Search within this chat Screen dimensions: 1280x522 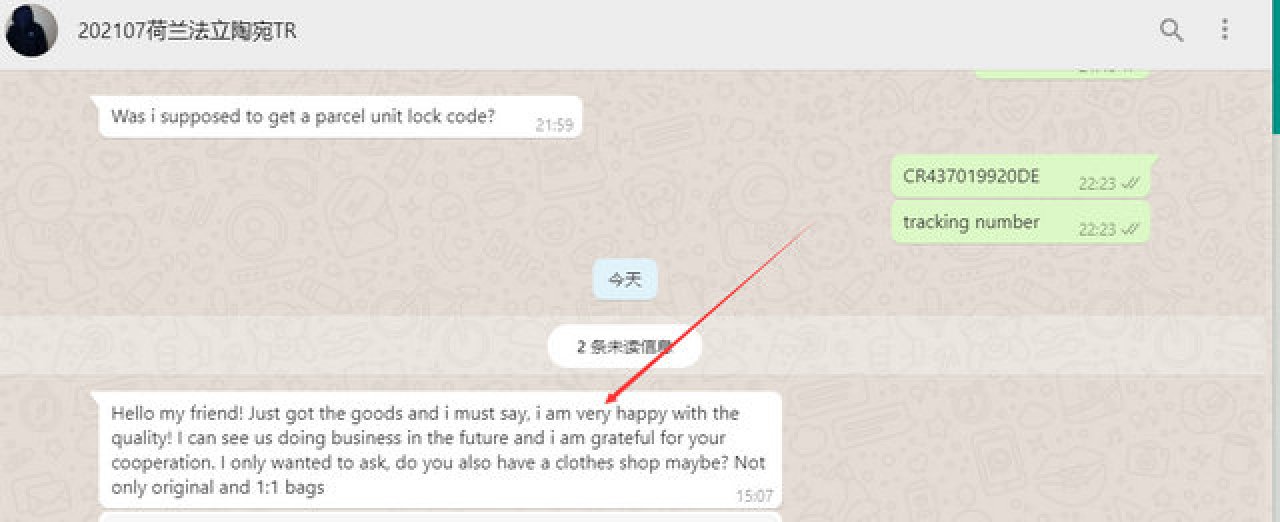[1171, 30]
